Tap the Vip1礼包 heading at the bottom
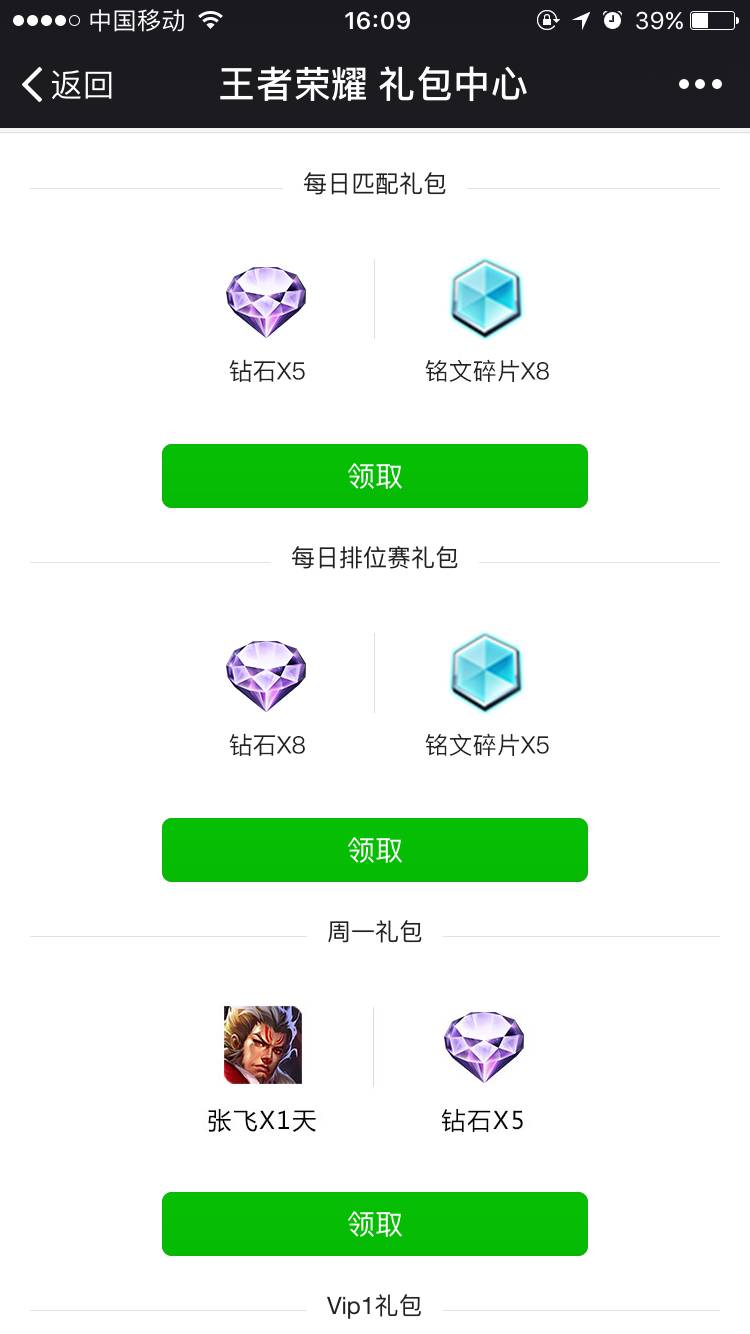The width and height of the screenshot is (750, 1334). click(x=375, y=1305)
